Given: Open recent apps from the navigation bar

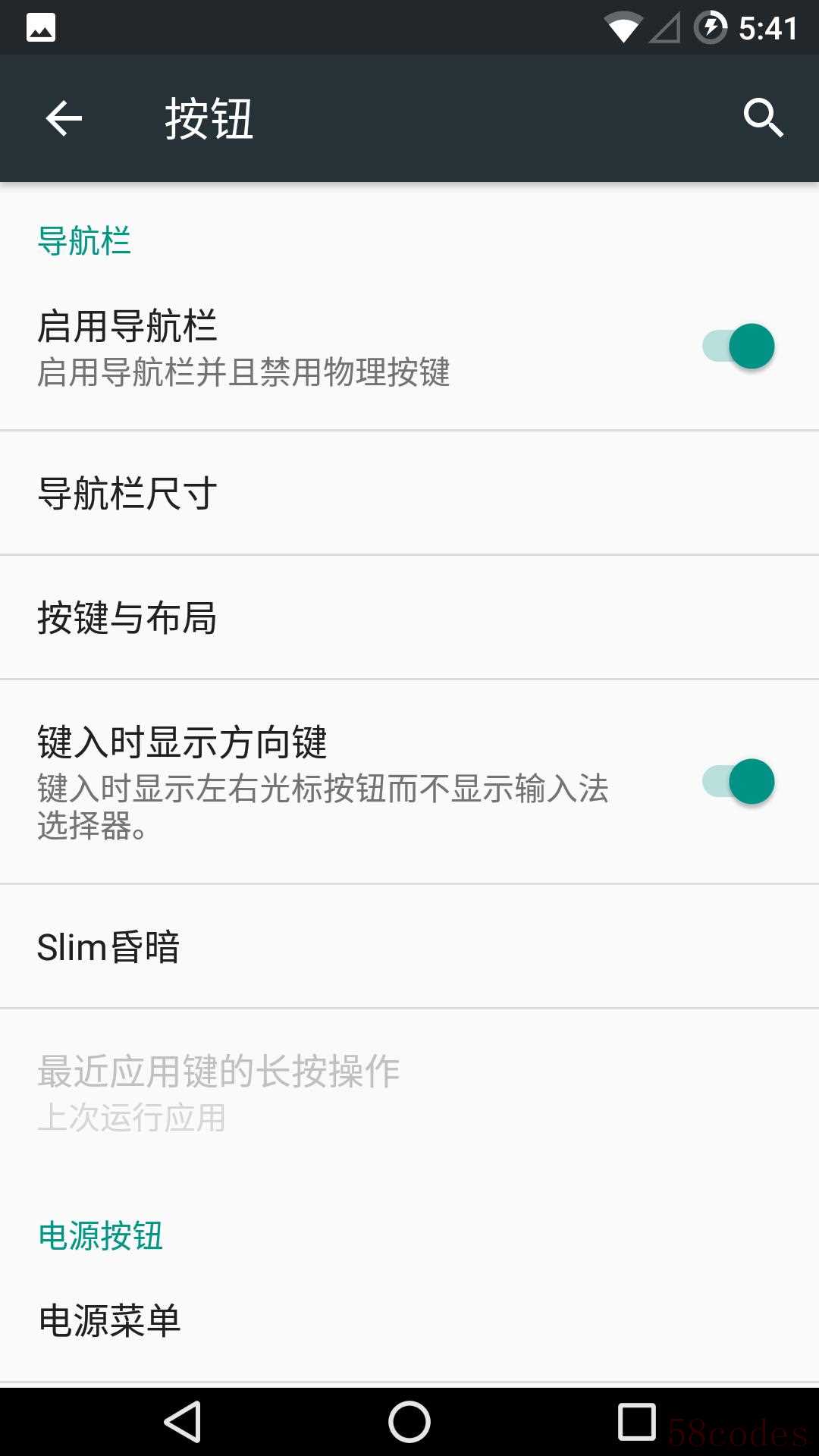Looking at the screenshot, I should click(x=637, y=1421).
